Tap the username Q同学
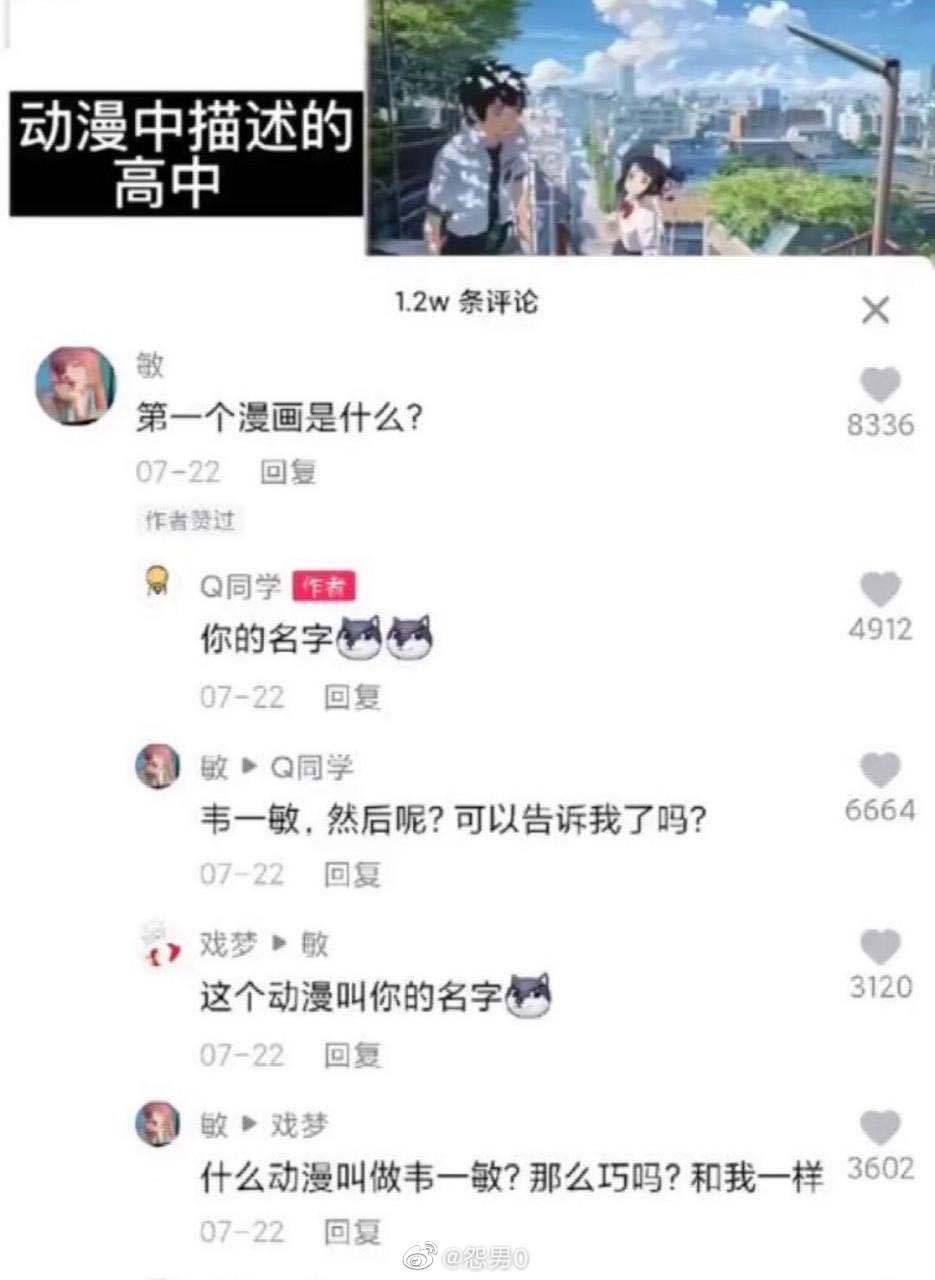This screenshot has height=1280, width=935. click(238, 588)
